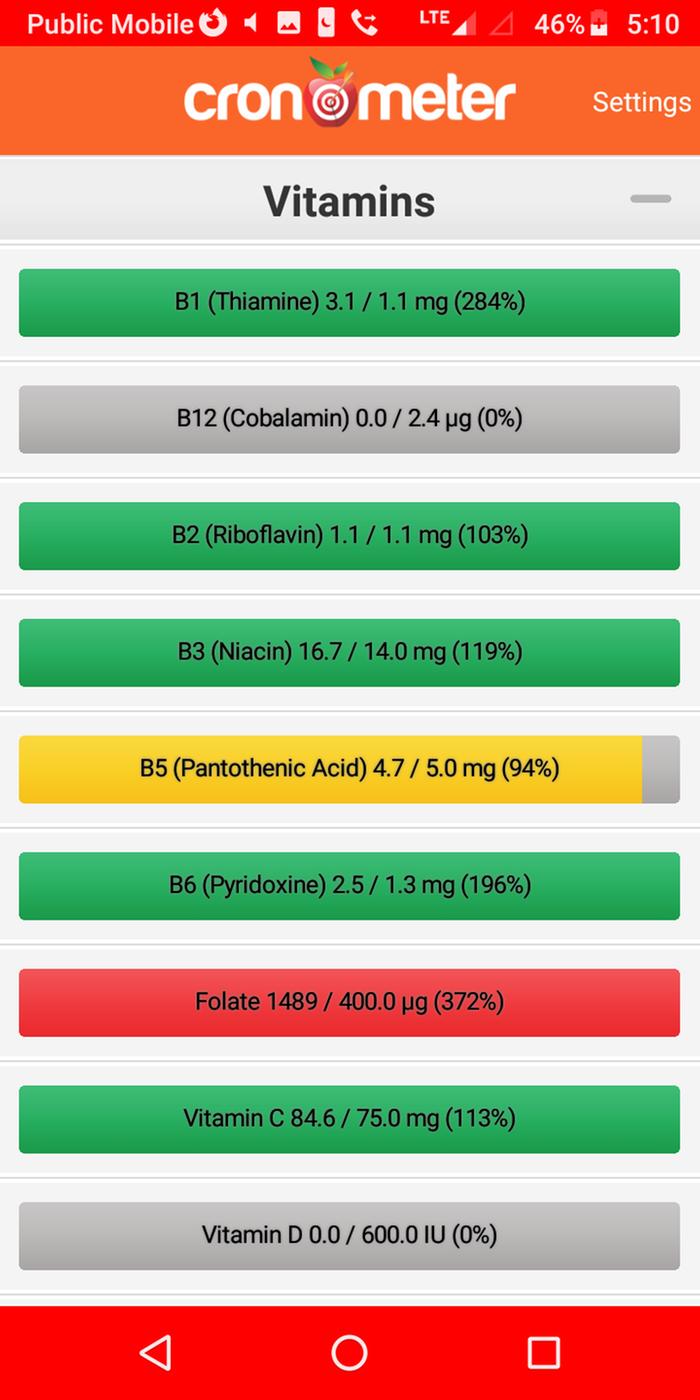The width and height of the screenshot is (700, 1400).
Task: Select the Vitamin C bar
Action: coord(349,1119)
